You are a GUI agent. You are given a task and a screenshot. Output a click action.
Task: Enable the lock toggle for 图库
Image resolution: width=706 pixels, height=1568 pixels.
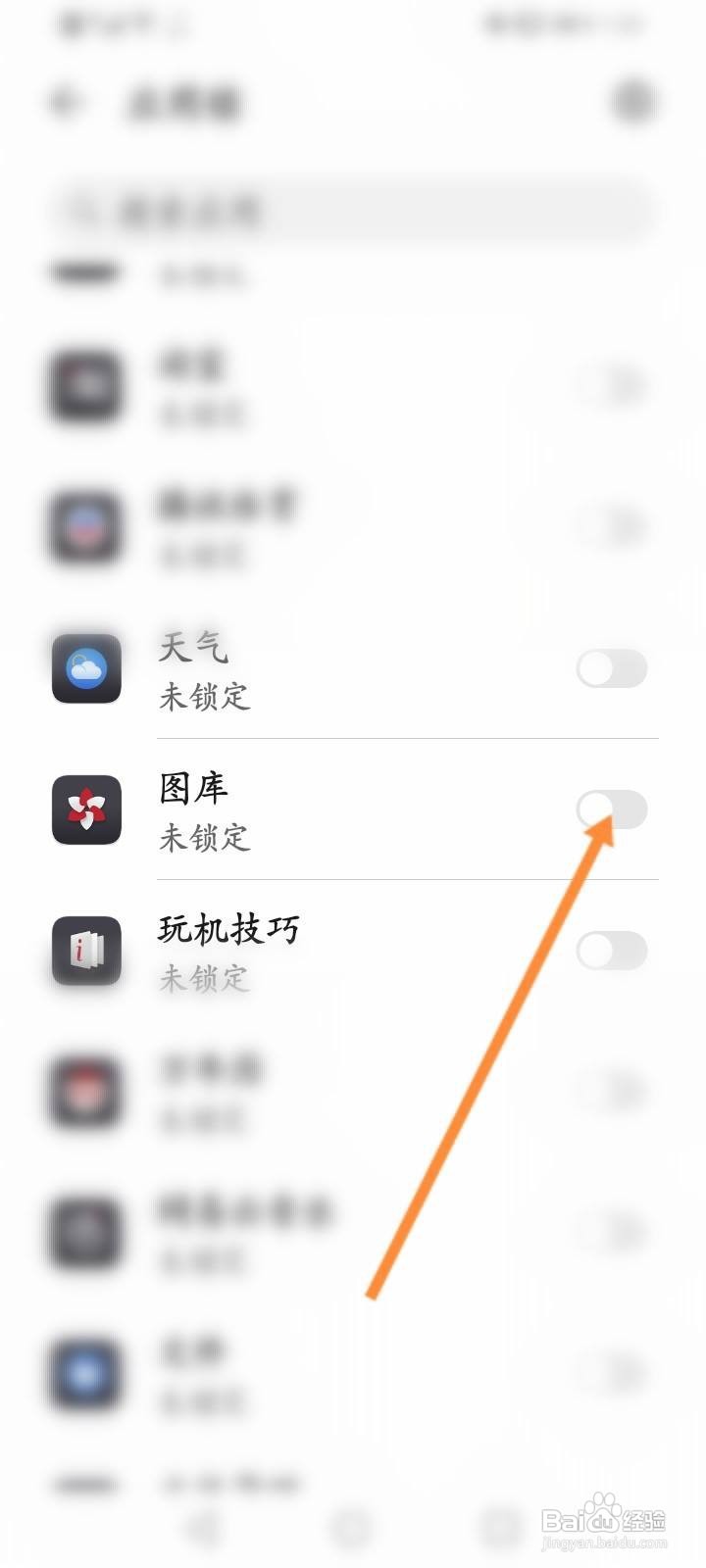click(x=611, y=808)
